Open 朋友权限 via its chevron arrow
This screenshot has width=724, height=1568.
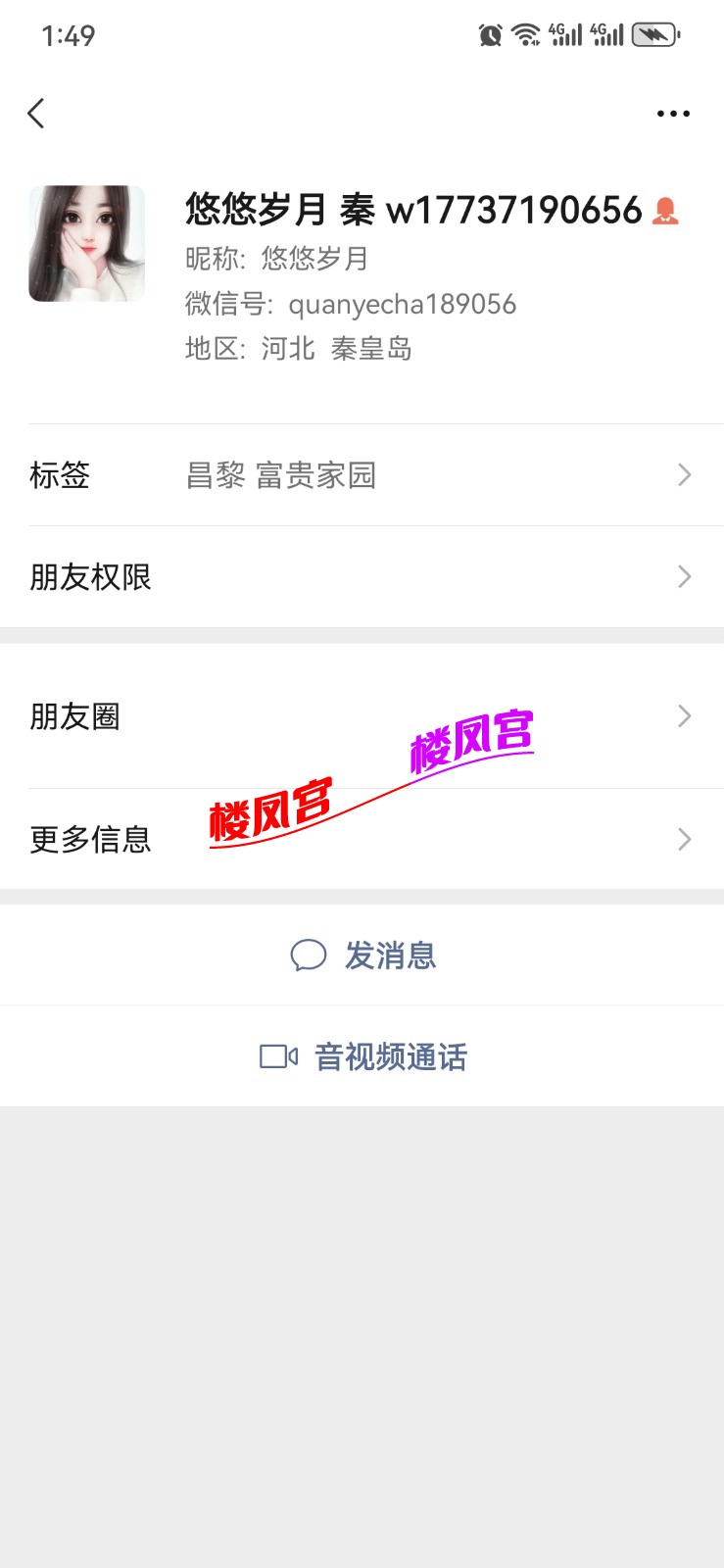pyautogui.click(x=684, y=577)
